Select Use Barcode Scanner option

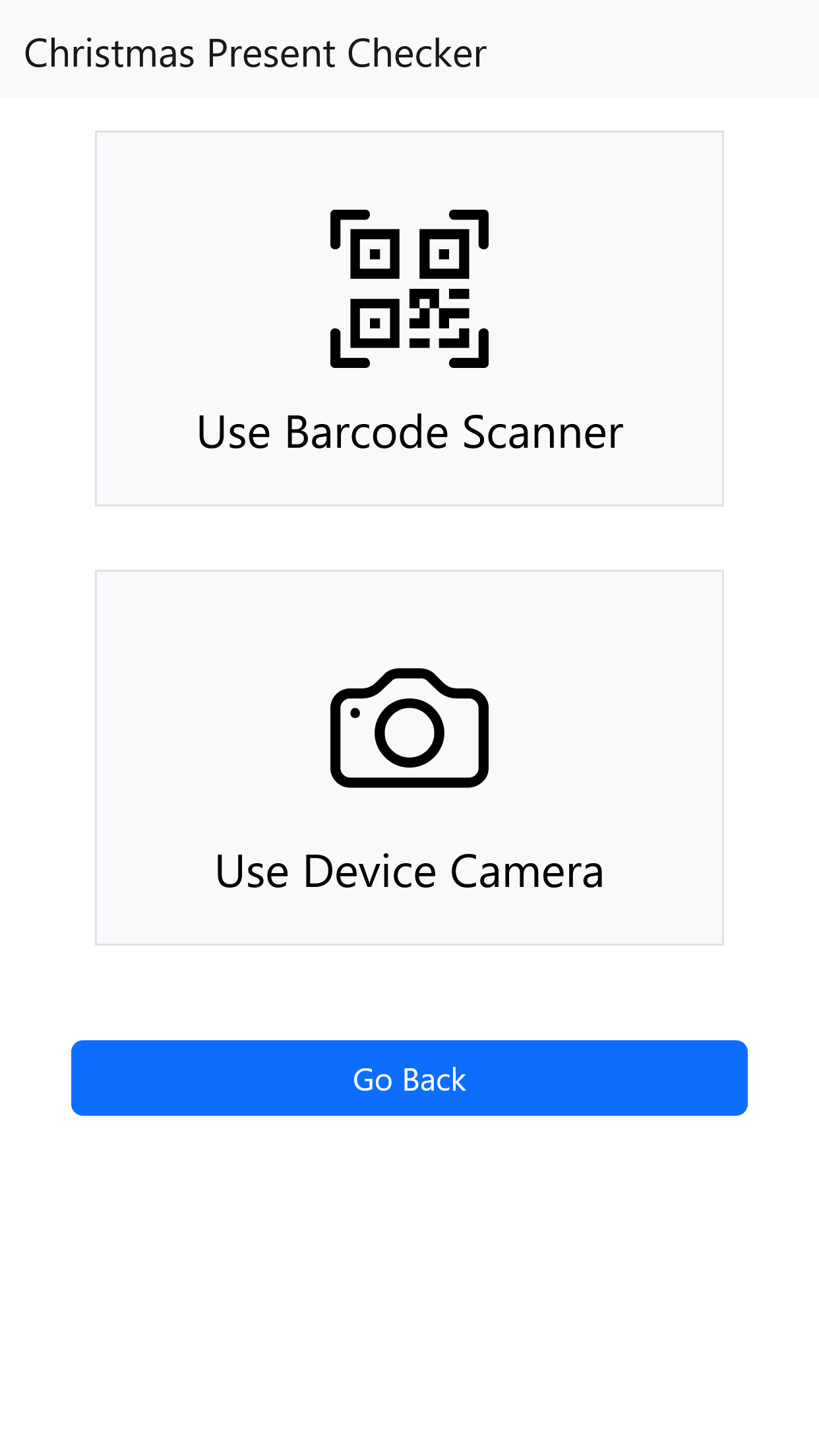coord(409,318)
